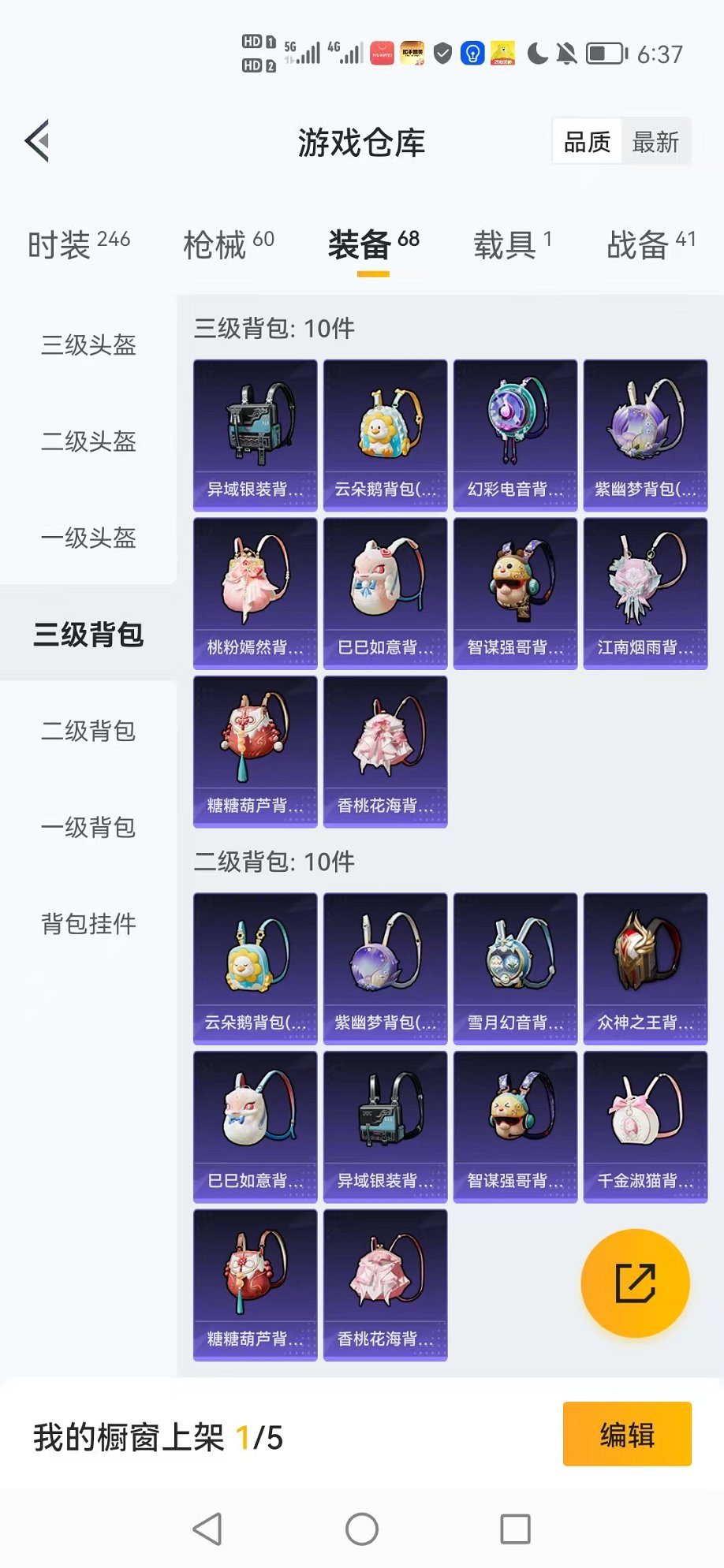The height and width of the screenshot is (1568, 724).
Task: Select the 一级背包 category
Action: point(88,827)
